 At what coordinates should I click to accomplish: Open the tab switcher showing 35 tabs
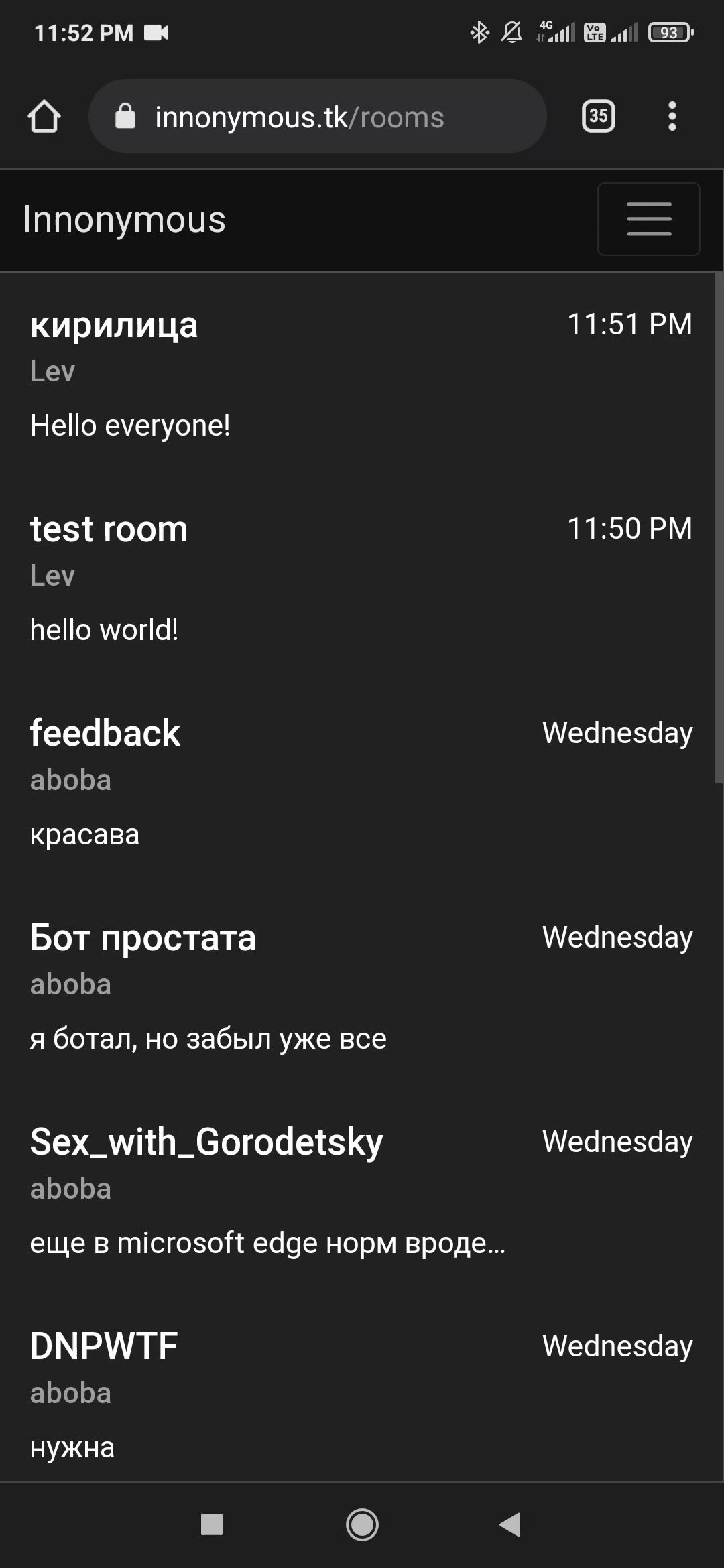pos(598,117)
